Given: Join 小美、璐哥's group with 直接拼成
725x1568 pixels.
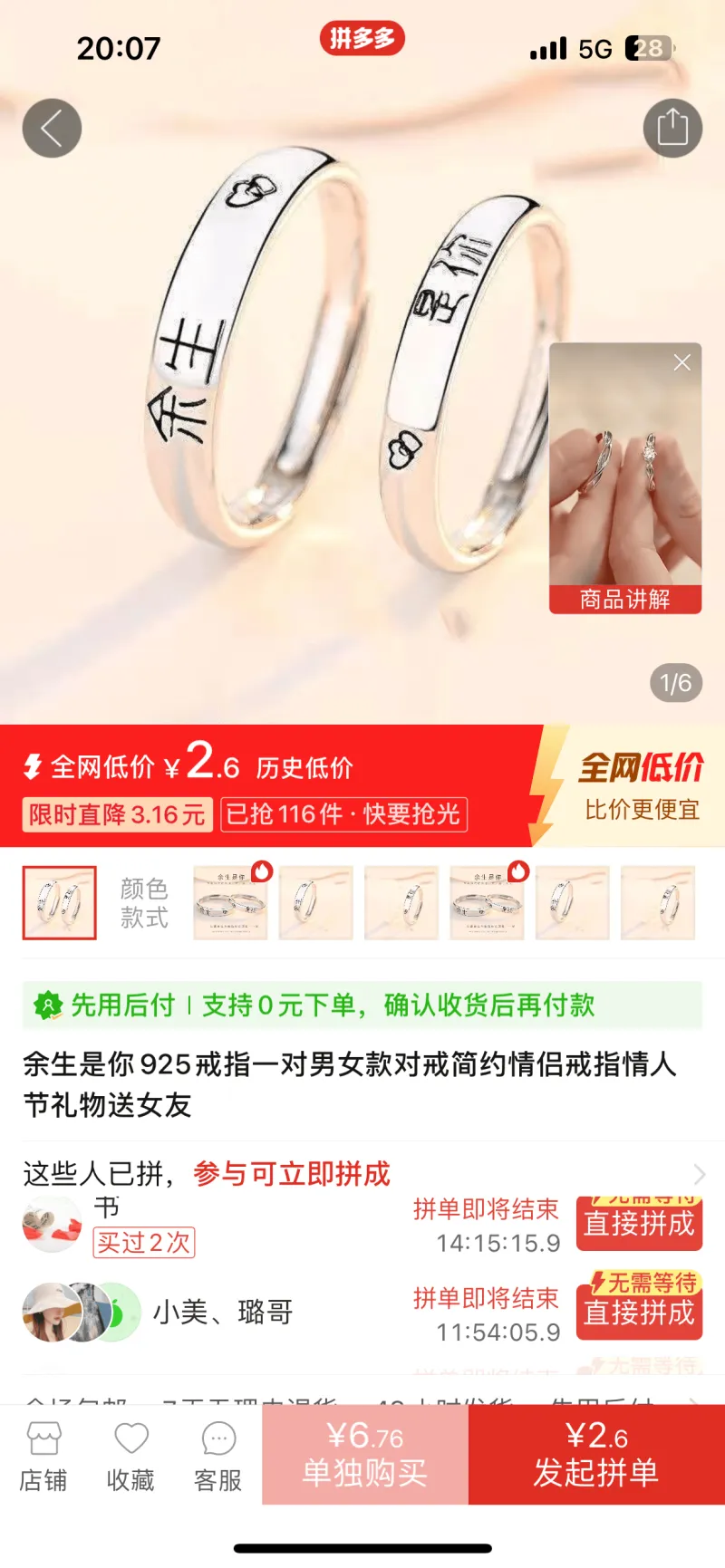Looking at the screenshot, I should tap(639, 1312).
